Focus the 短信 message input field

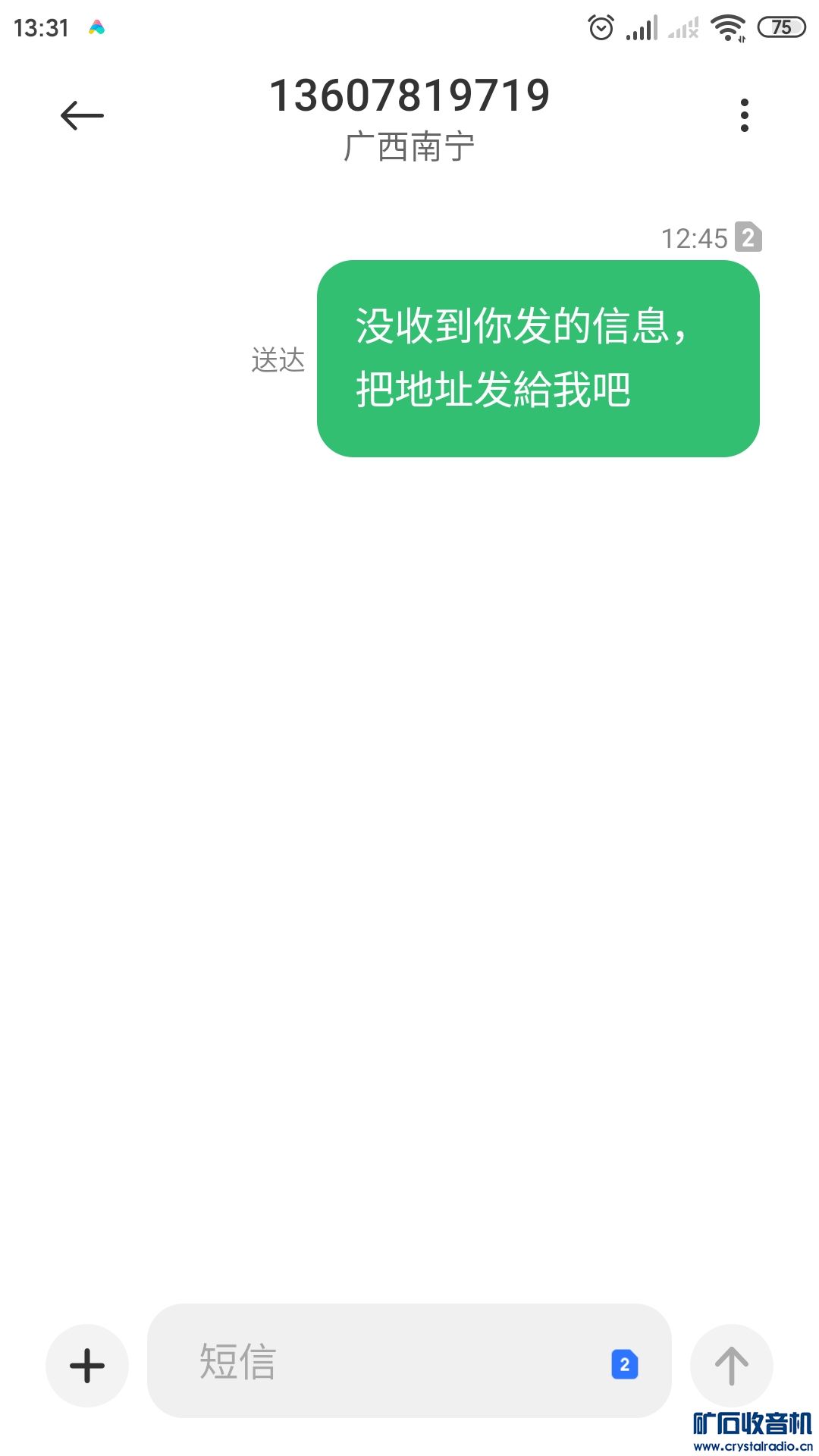coord(379,1361)
